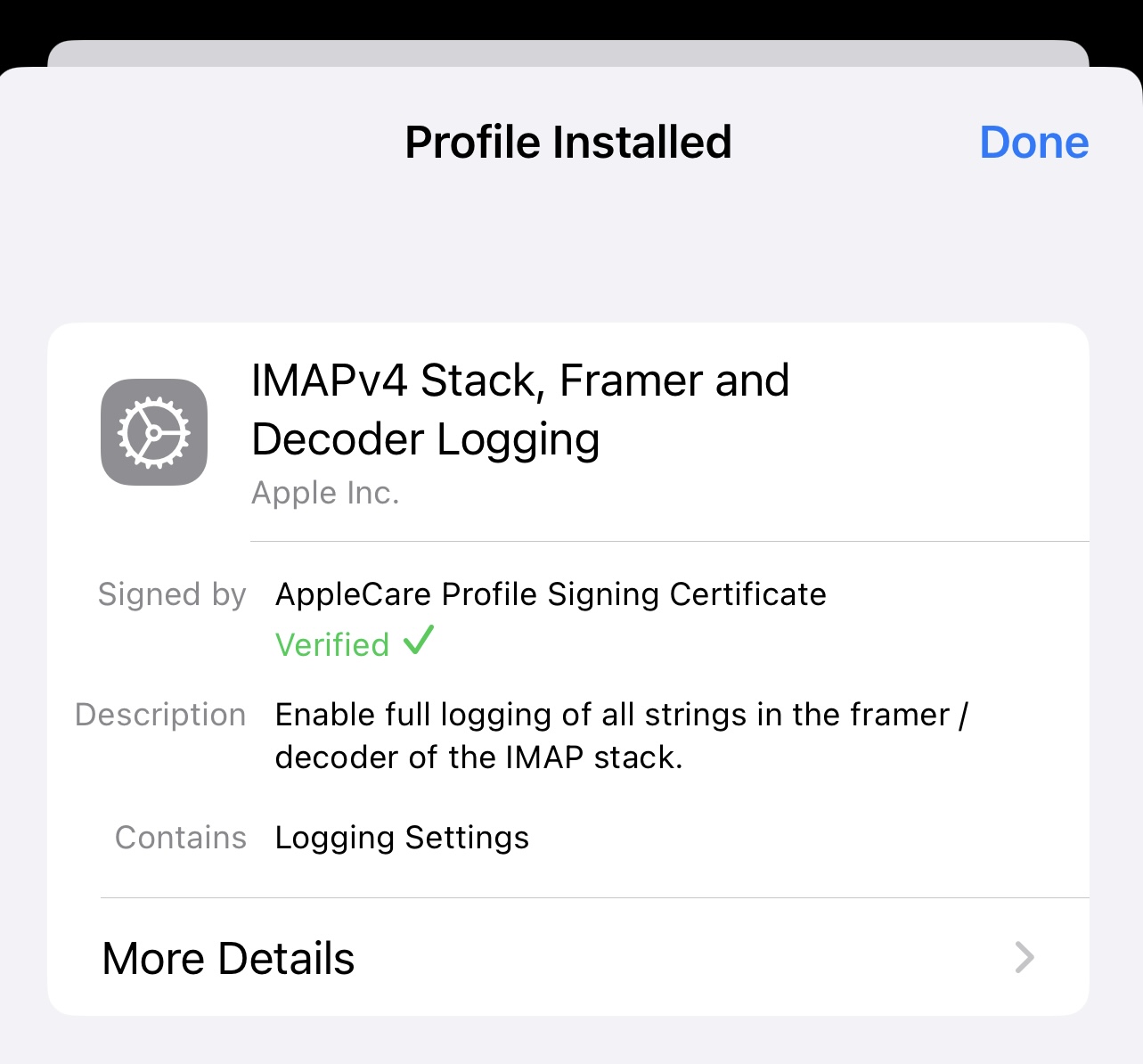Open More Details for the profile
The width and height of the screenshot is (1143, 1064).
click(567, 958)
